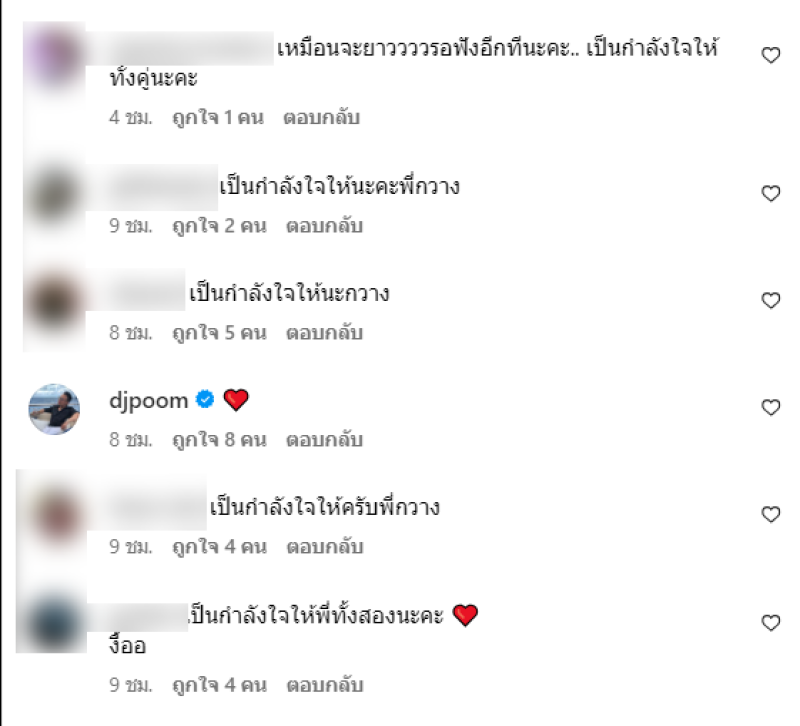This screenshot has height=726, width=800.
Task: Reply to the comment "เป็นกำลังใจให้นะกวาง"
Action: pos(324,333)
